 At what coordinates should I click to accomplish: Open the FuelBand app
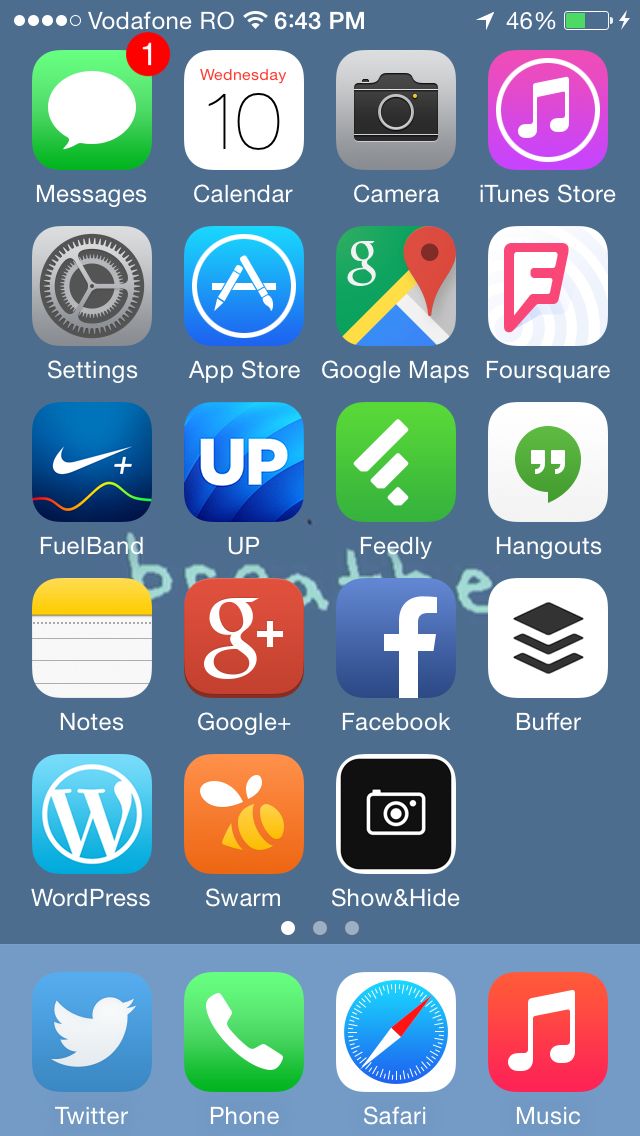(x=92, y=462)
